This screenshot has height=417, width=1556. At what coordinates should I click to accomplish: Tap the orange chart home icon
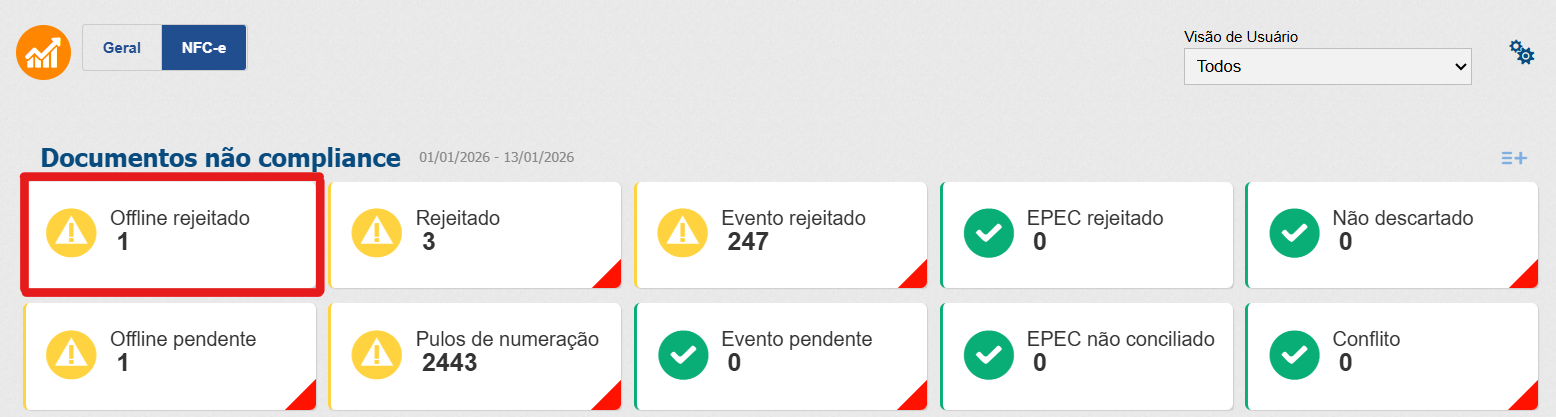coord(44,52)
